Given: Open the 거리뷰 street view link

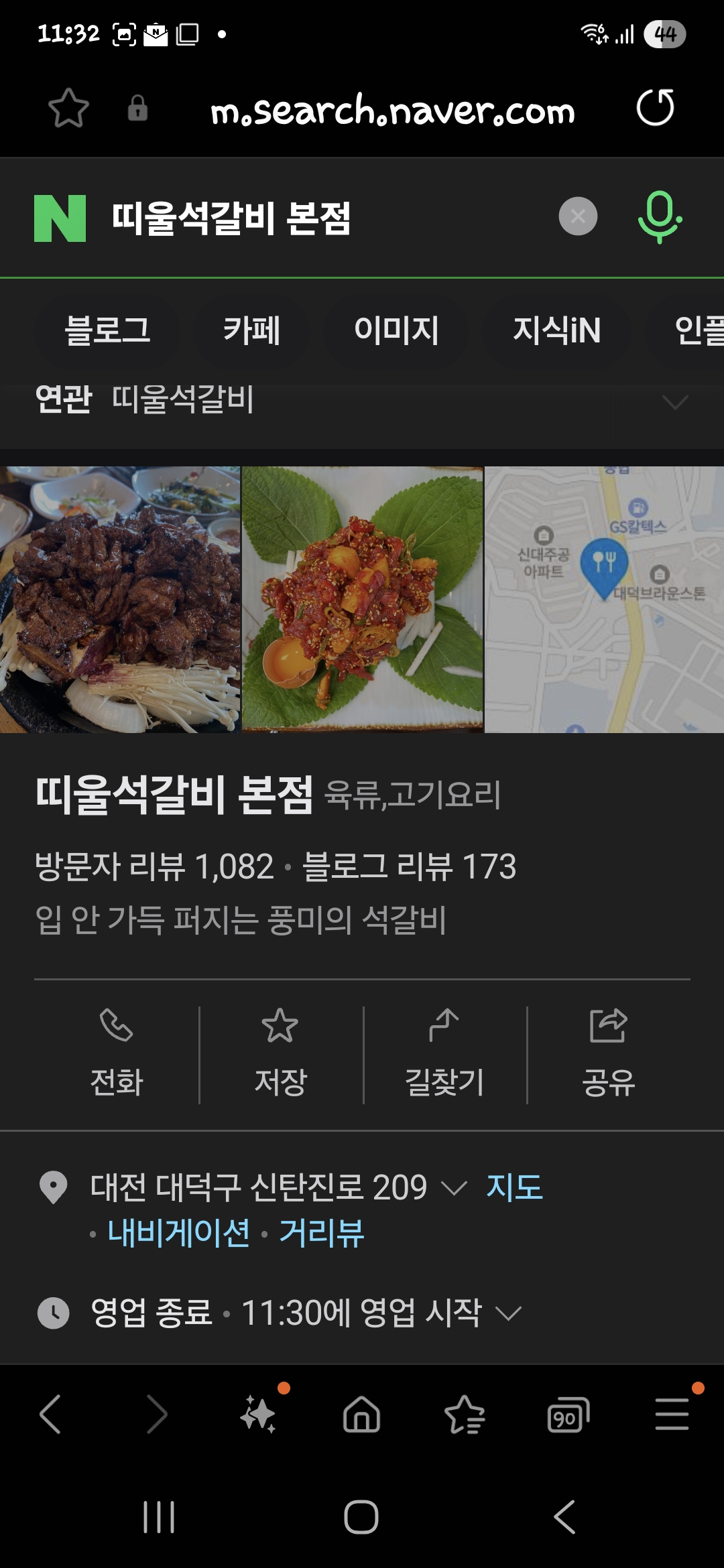Looking at the screenshot, I should click(x=322, y=1233).
